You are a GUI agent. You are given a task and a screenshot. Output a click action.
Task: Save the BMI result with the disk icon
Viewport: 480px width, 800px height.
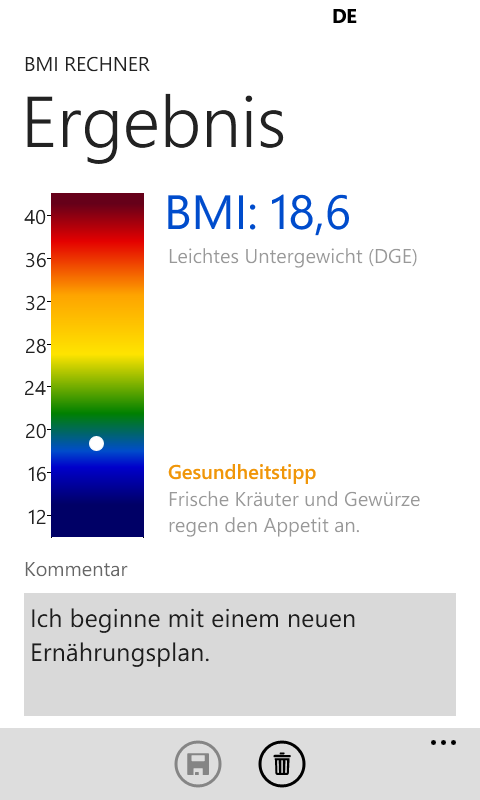pyautogui.click(x=198, y=764)
